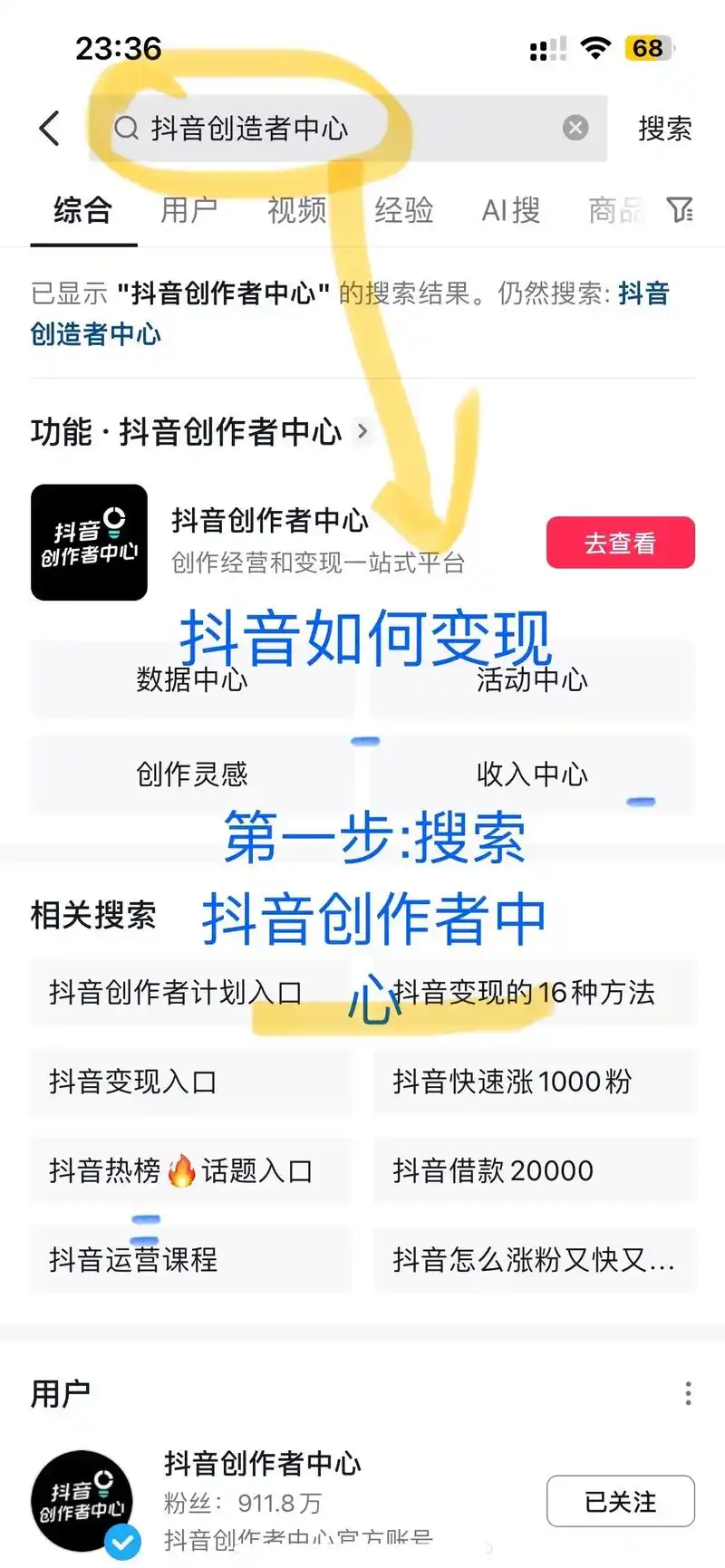Clear the search field with the x icon
725x1568 pixels.
pos(575,127)
